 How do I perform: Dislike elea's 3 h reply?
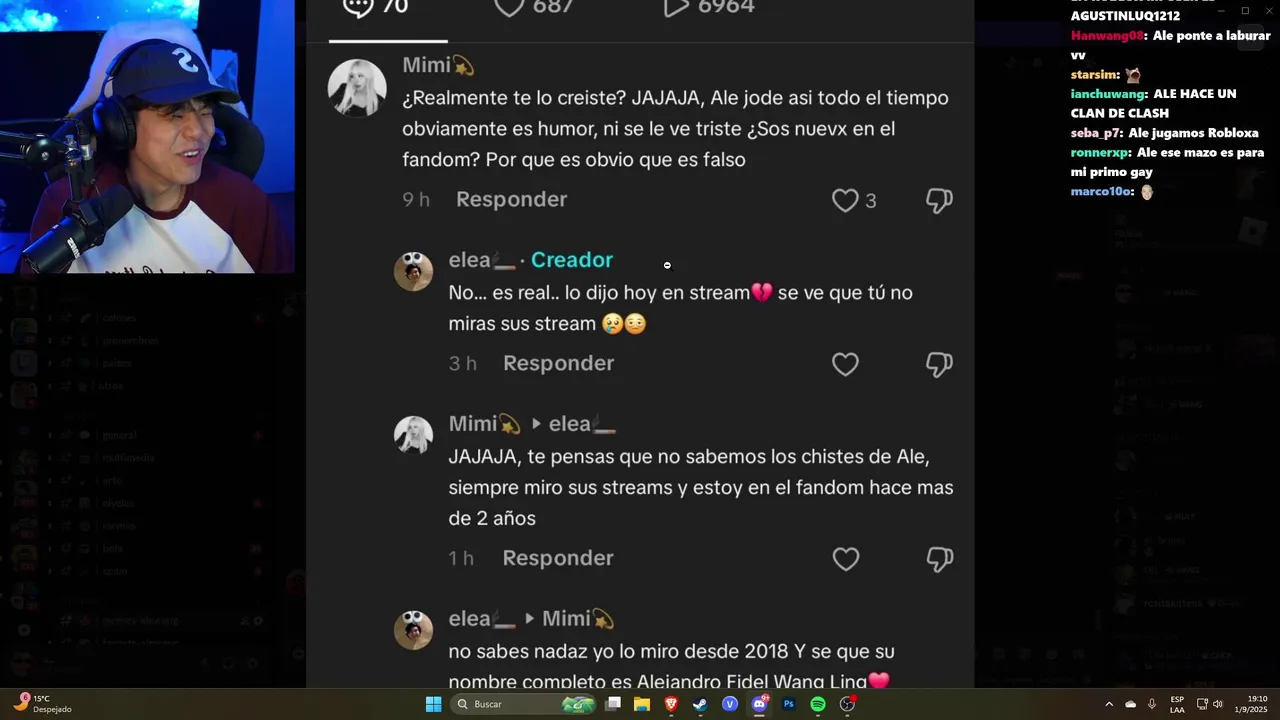click(x=939, y=364)
